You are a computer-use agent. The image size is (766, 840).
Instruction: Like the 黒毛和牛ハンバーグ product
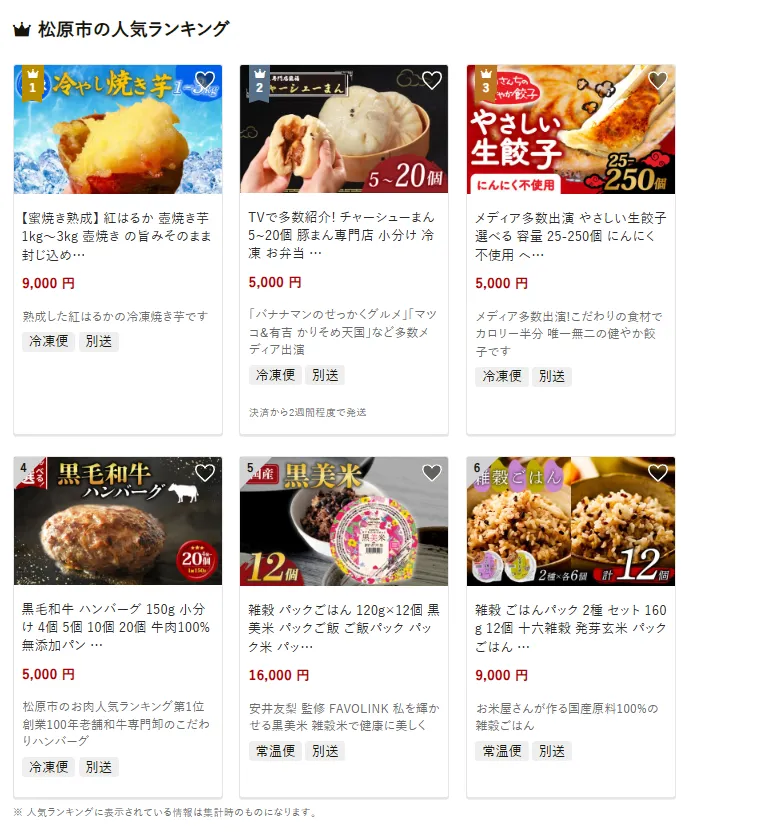(x=205, y=473)
